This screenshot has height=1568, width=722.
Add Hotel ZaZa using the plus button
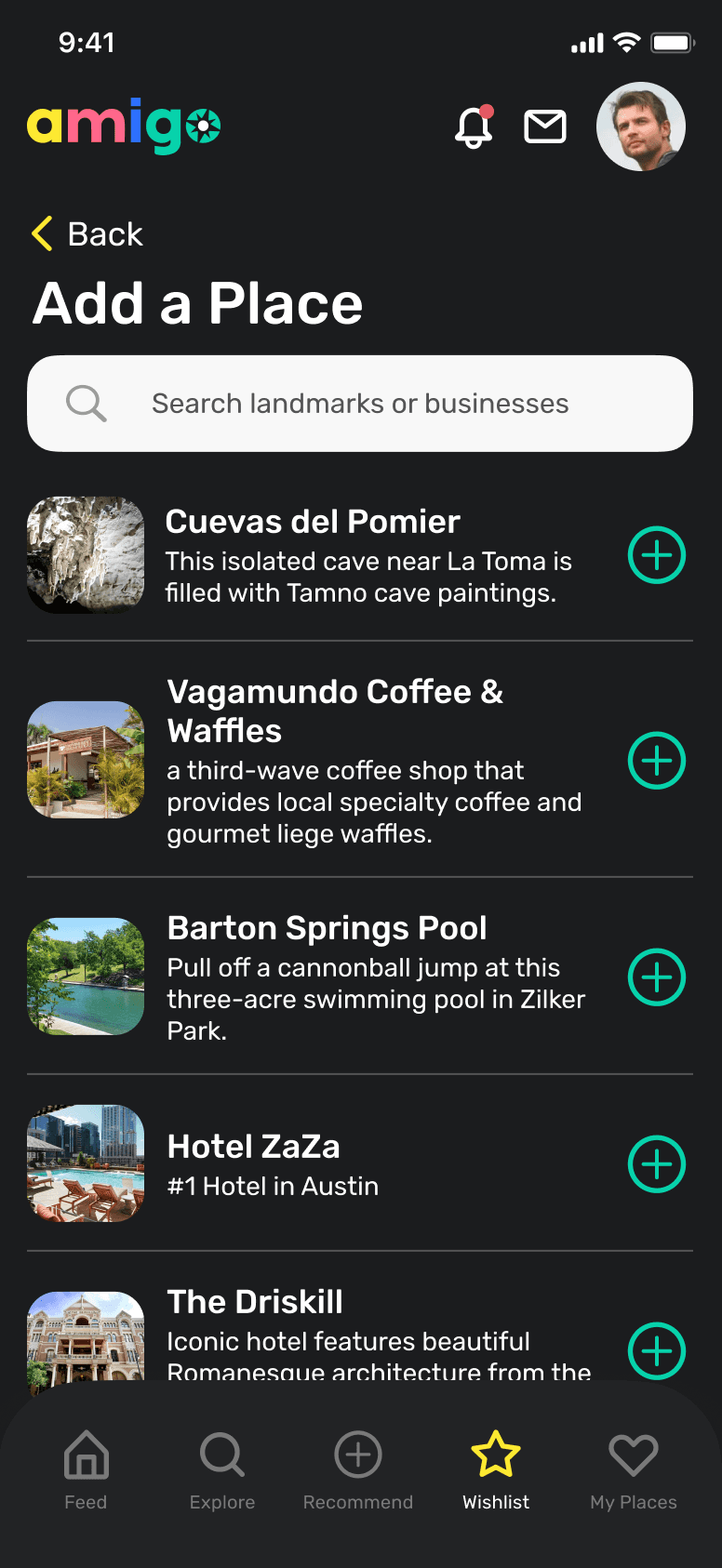click(657, 1164)
